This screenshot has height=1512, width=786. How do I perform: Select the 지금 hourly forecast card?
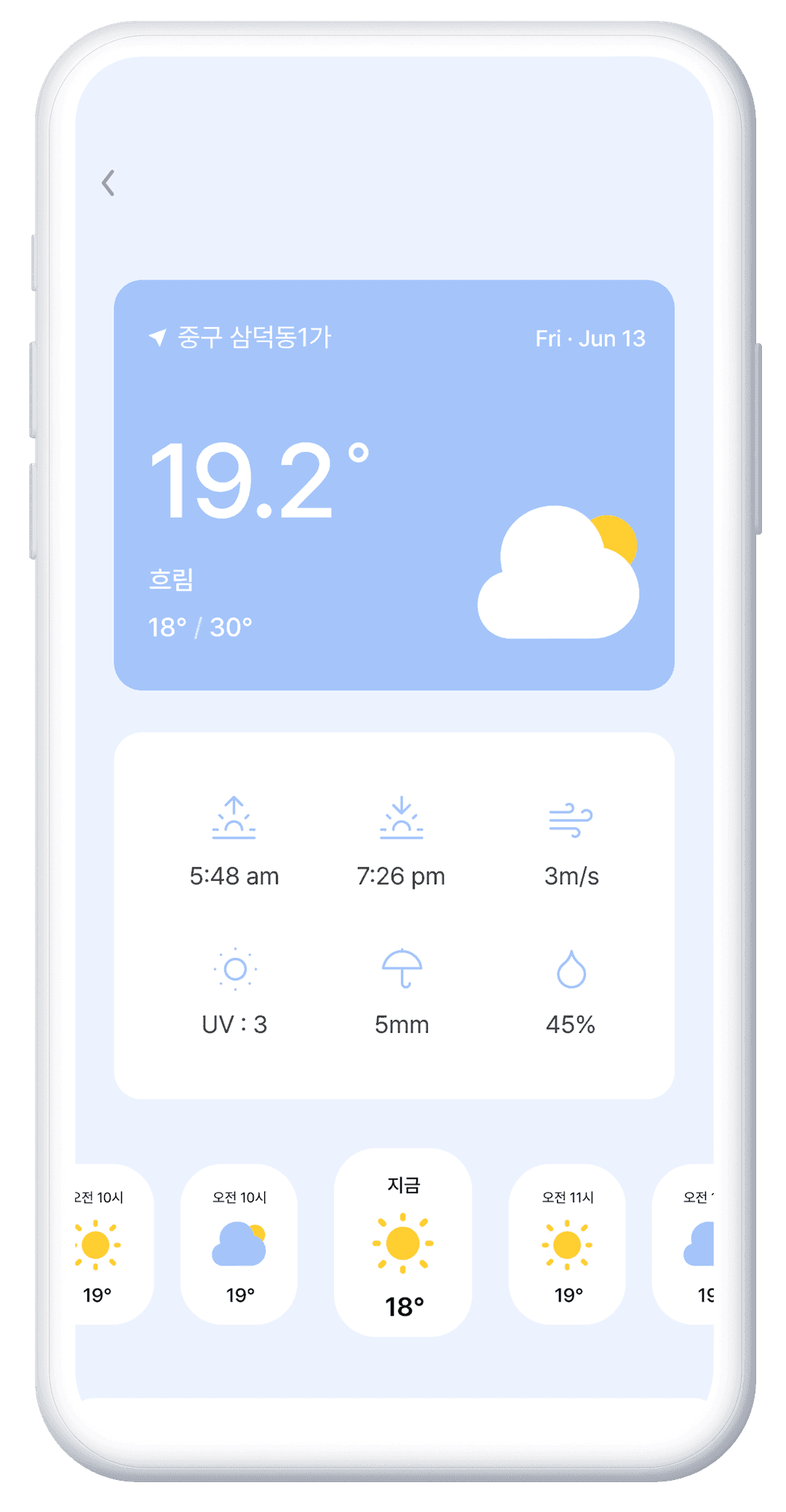click(403, 1242)
